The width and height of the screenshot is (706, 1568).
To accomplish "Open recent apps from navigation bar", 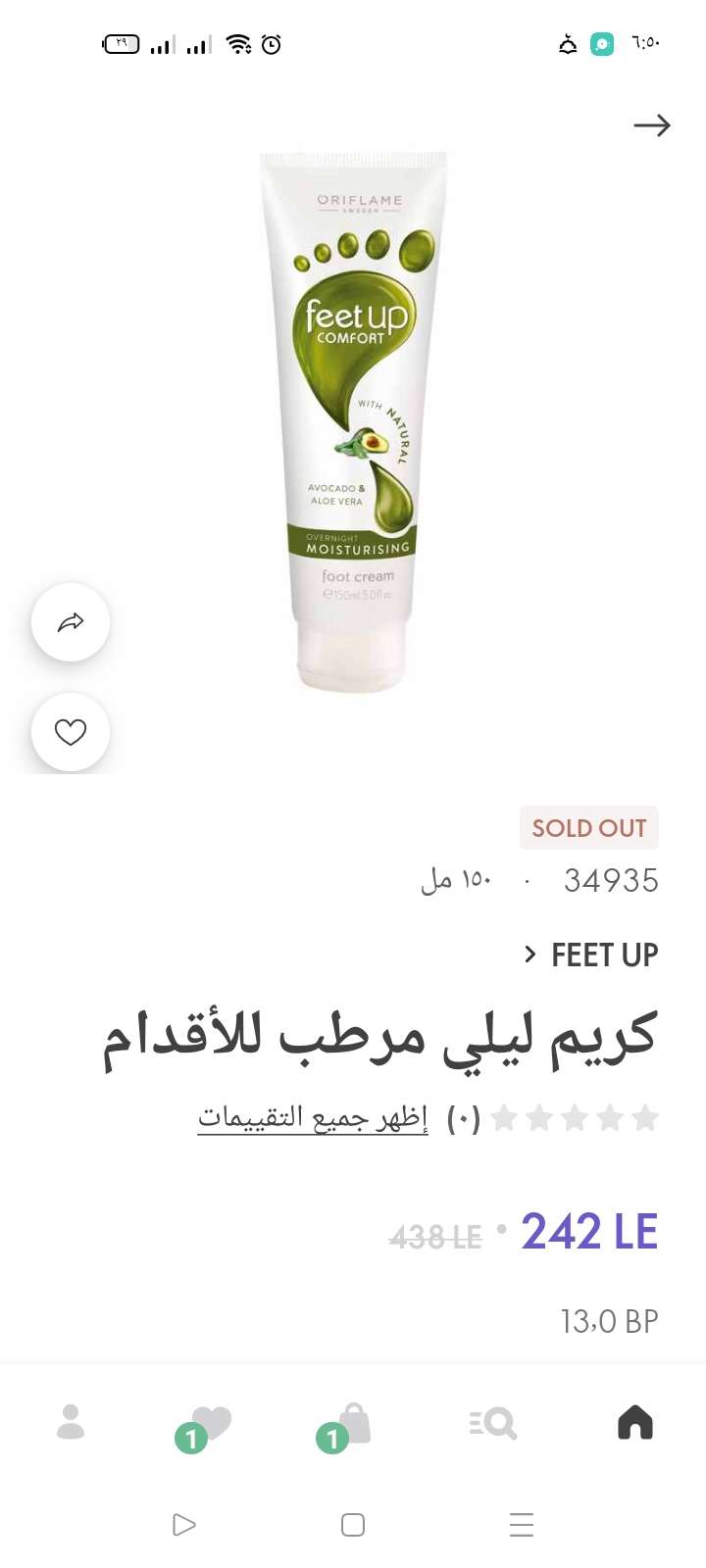I will click(522, 1525).
